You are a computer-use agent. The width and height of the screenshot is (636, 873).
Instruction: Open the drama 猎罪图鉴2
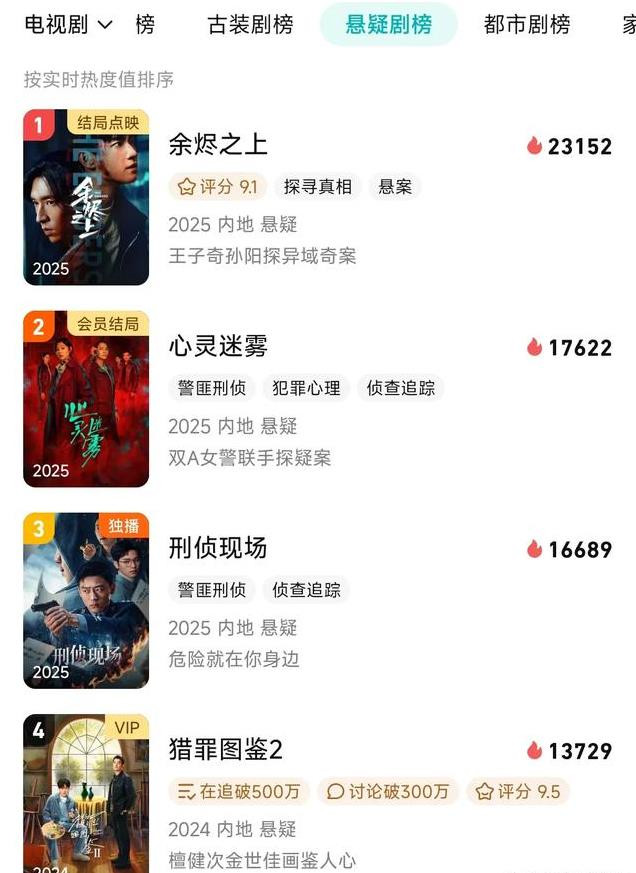pyautogui.click(x=227, y=749)
